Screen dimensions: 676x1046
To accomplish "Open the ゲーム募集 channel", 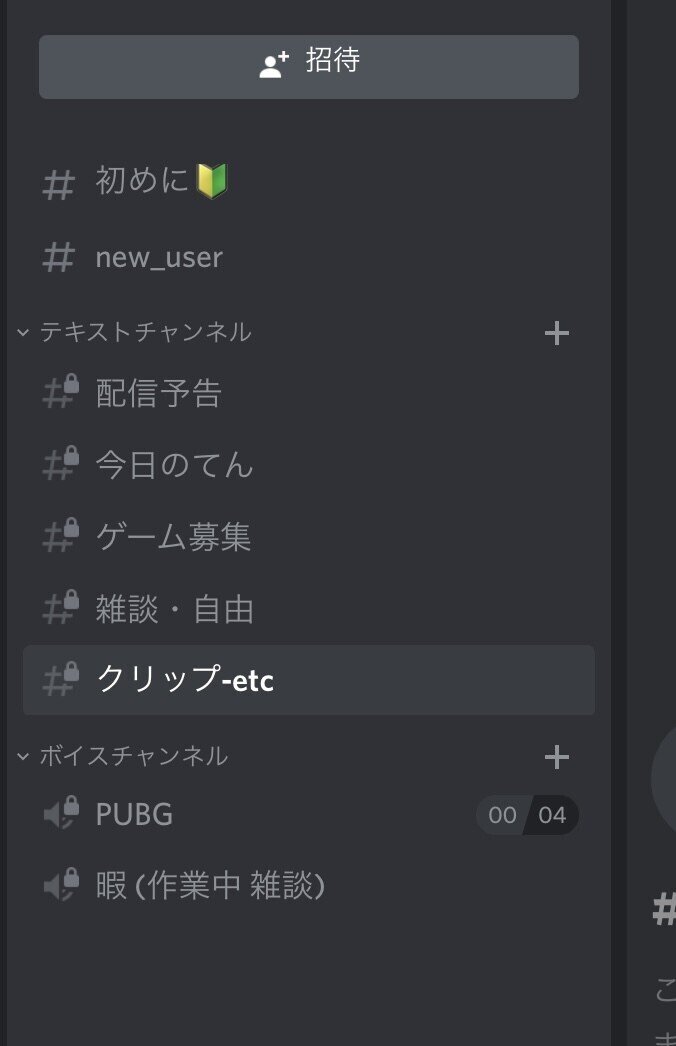I will [x=172, y=537].
